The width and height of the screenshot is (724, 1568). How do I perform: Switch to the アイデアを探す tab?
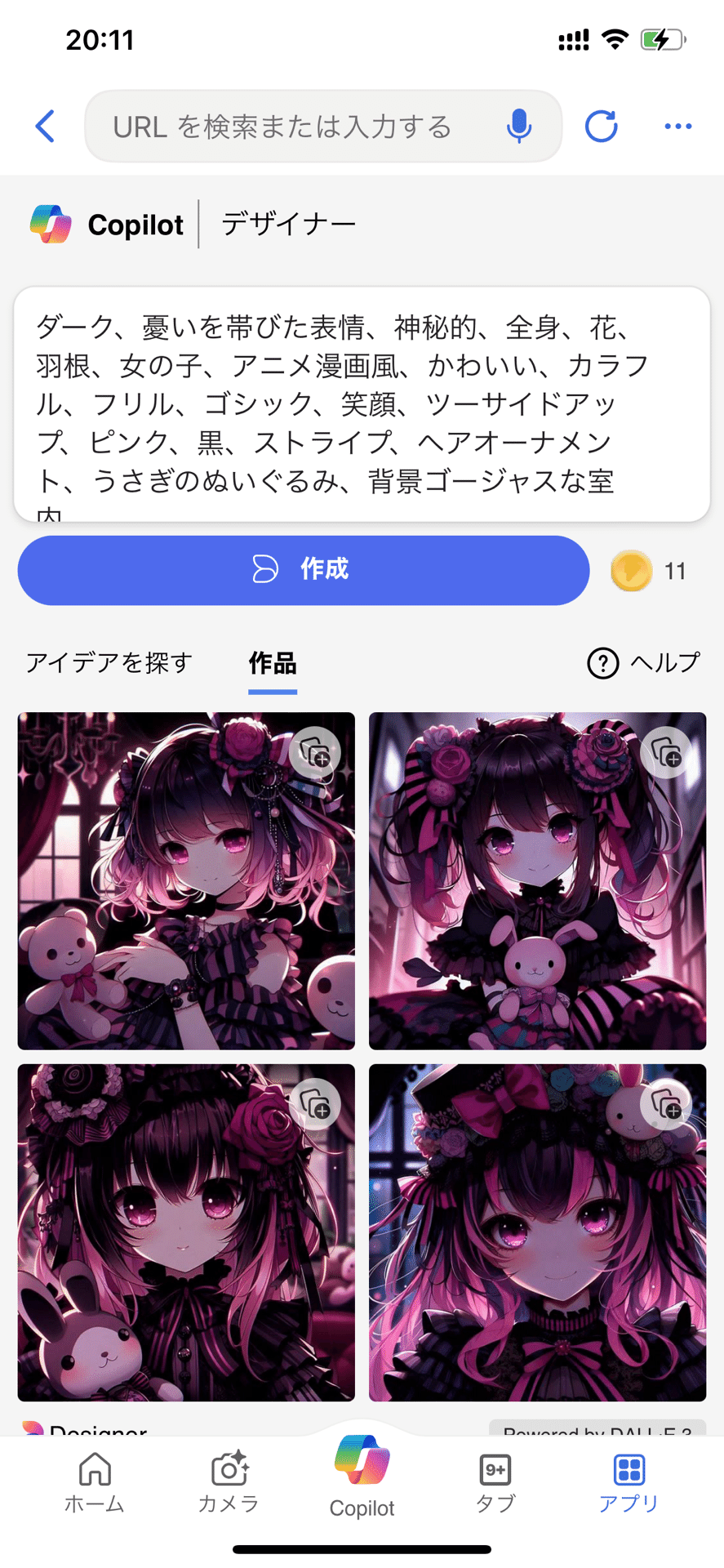click(x=109, y=662)
